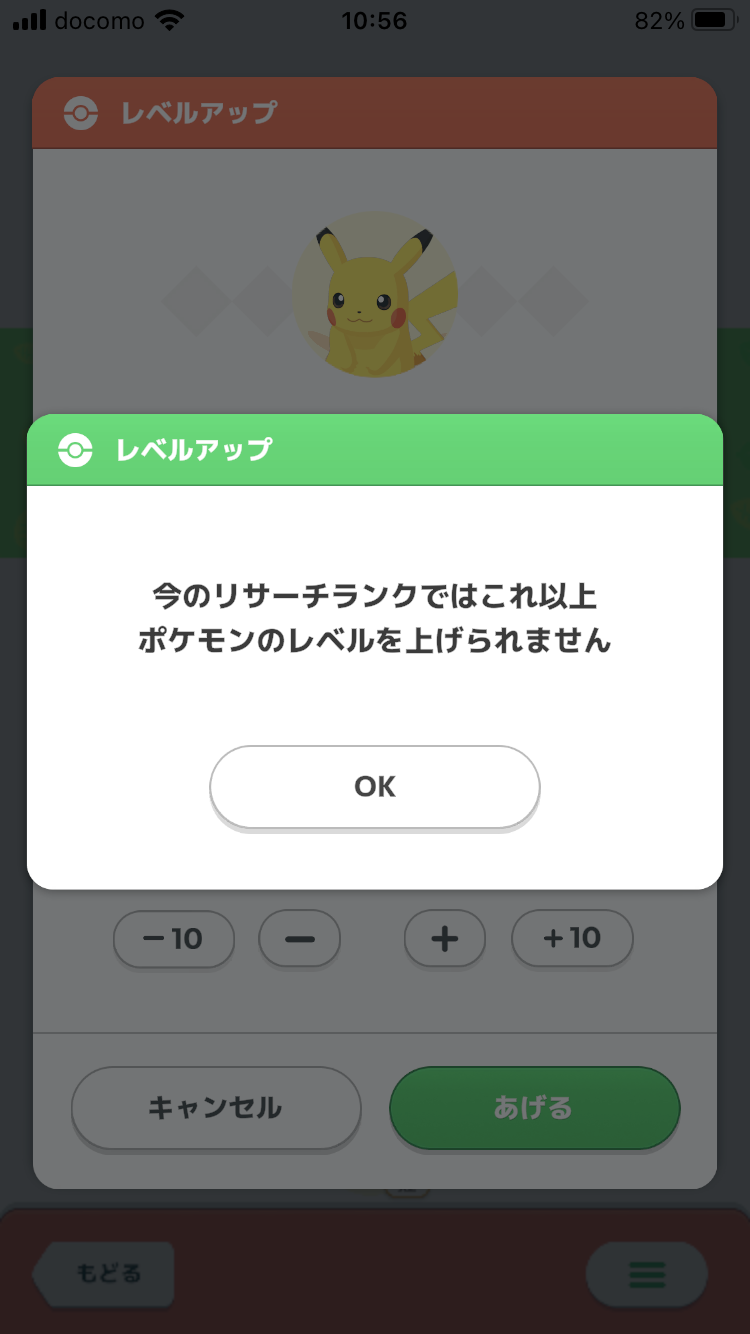Dismiss the level-up warning with OK

(374, 787)
